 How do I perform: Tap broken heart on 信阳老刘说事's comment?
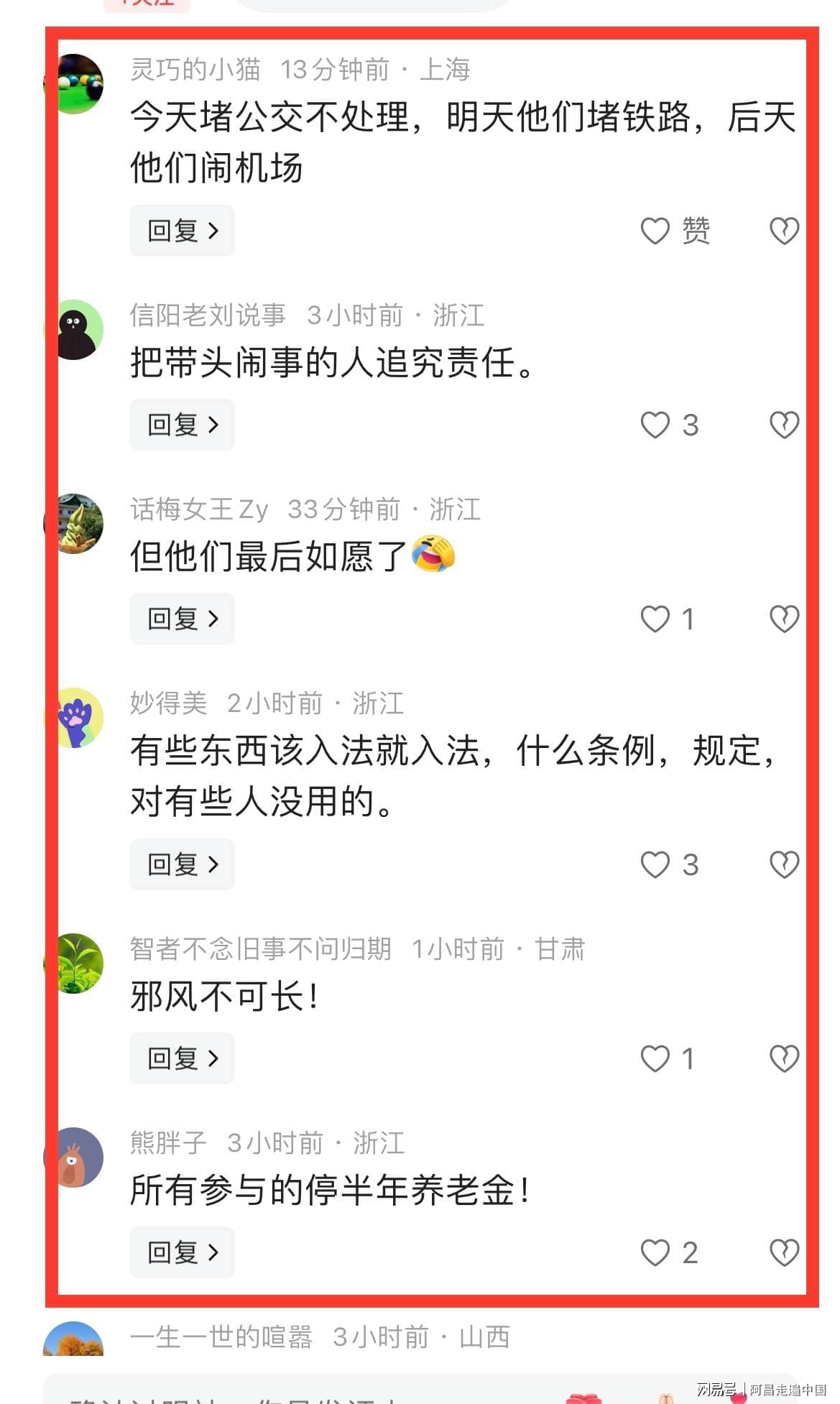784,425
